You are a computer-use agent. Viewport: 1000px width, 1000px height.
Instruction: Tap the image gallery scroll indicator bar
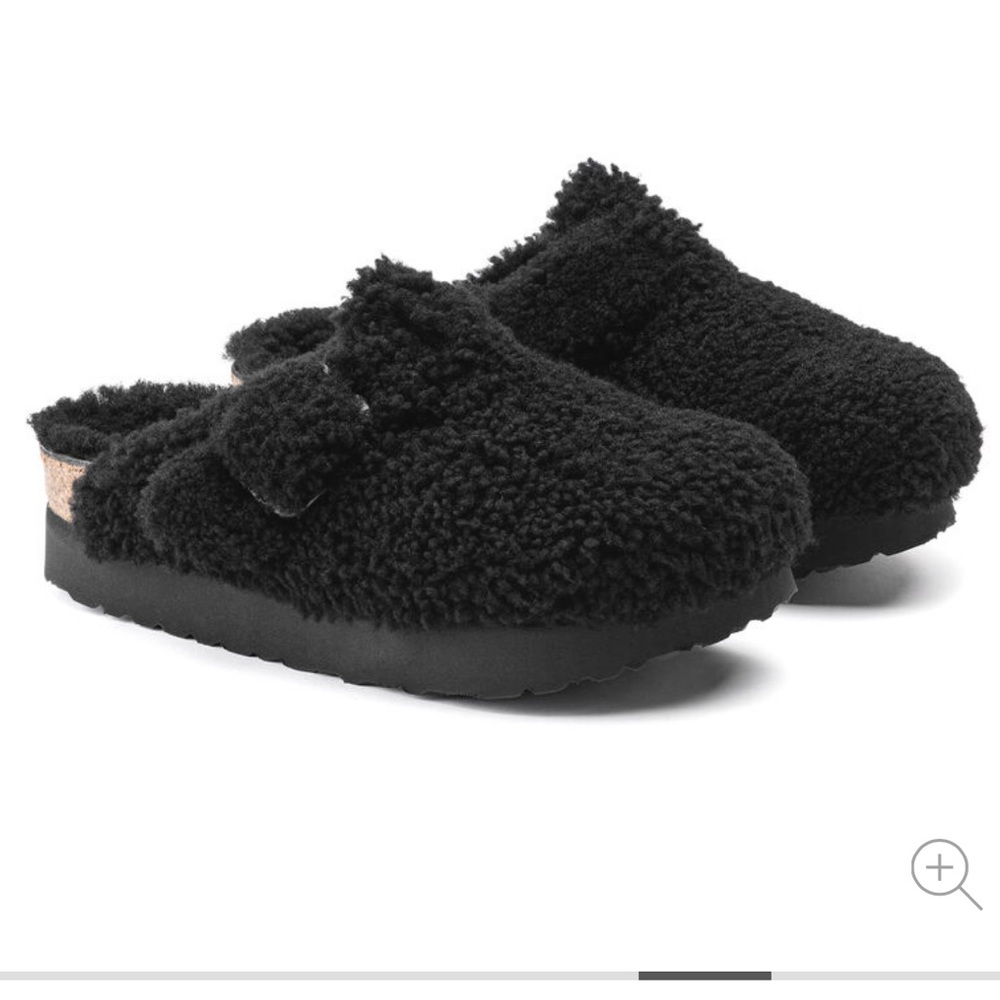click(x=704, y=975)
